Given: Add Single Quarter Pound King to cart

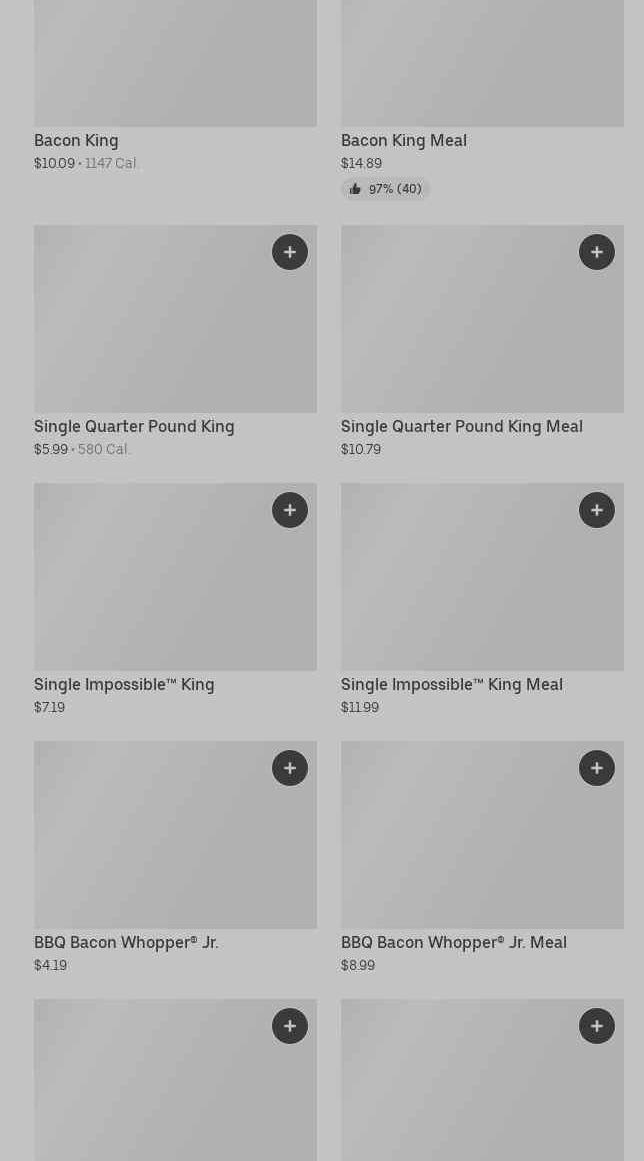Looking at the screenshot, I should pyautogui.click(x=289, y=252).
